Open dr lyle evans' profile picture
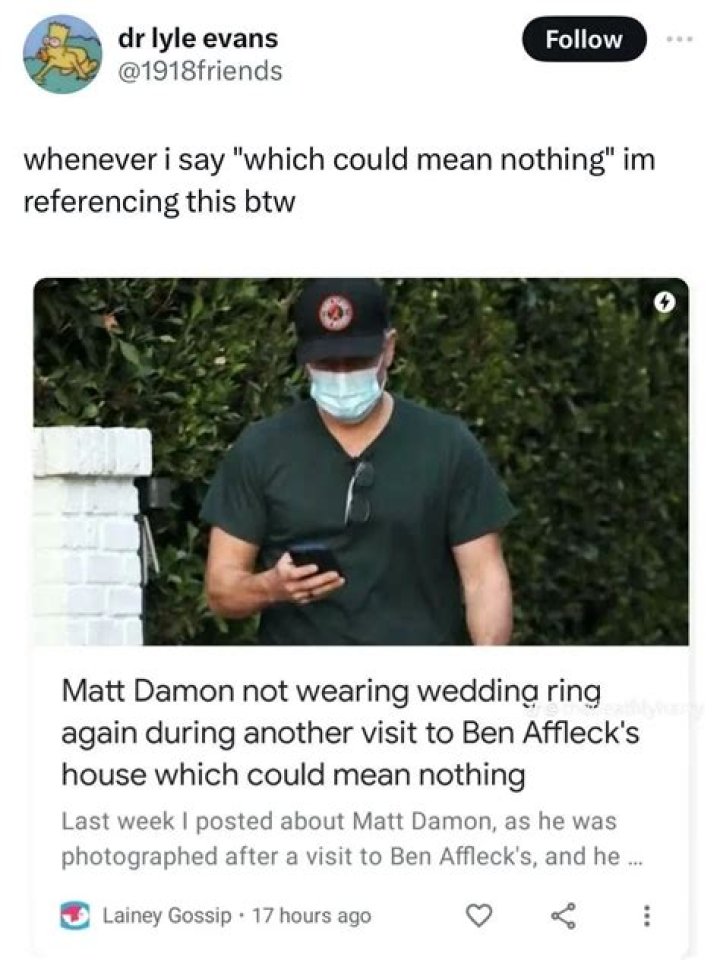Image resolution: width=720 pixels, height=960 pixels. point(62,54)
